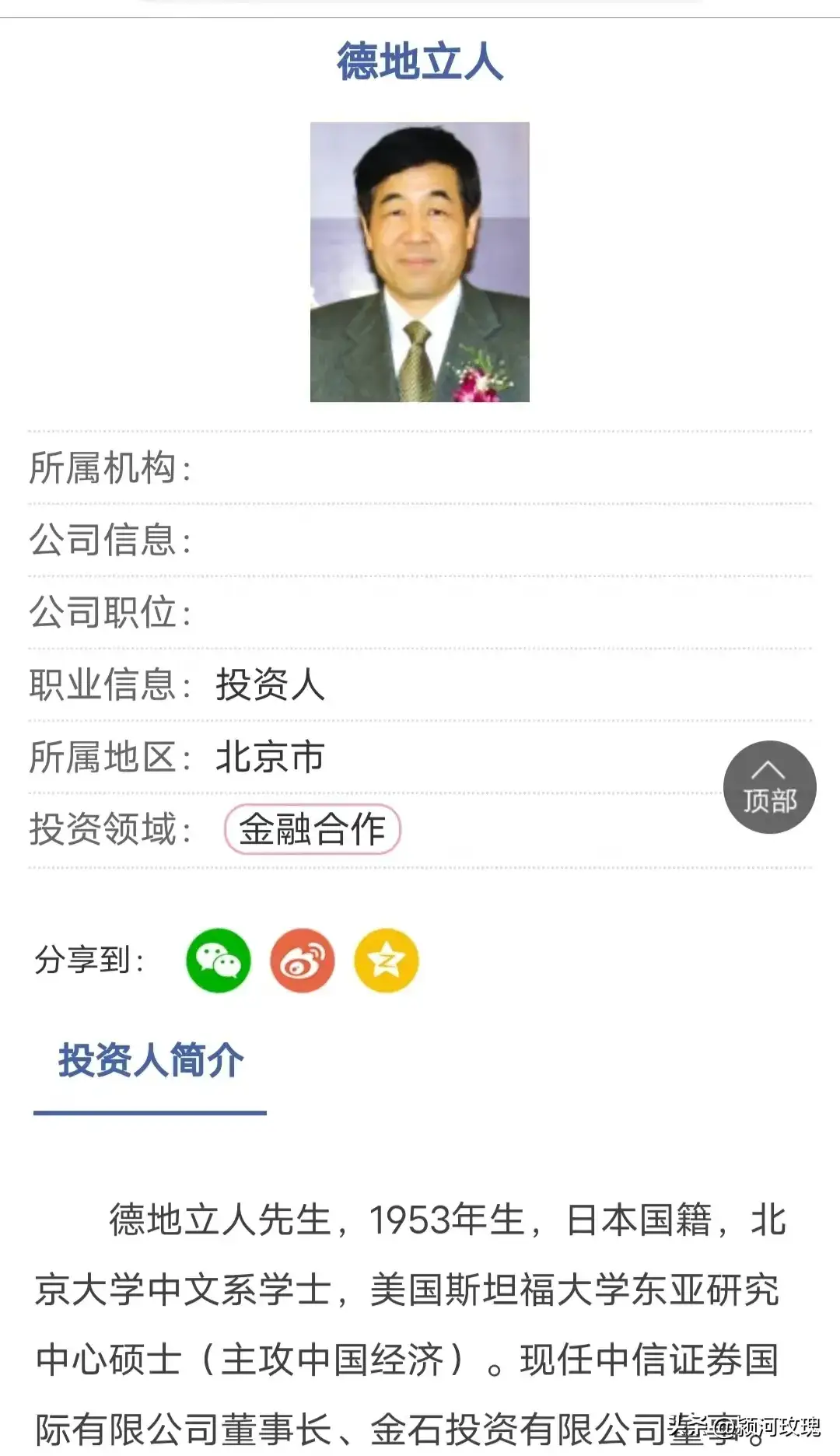
Task: Select the 金融合作 investment field chip
Action: coord(312,829)
